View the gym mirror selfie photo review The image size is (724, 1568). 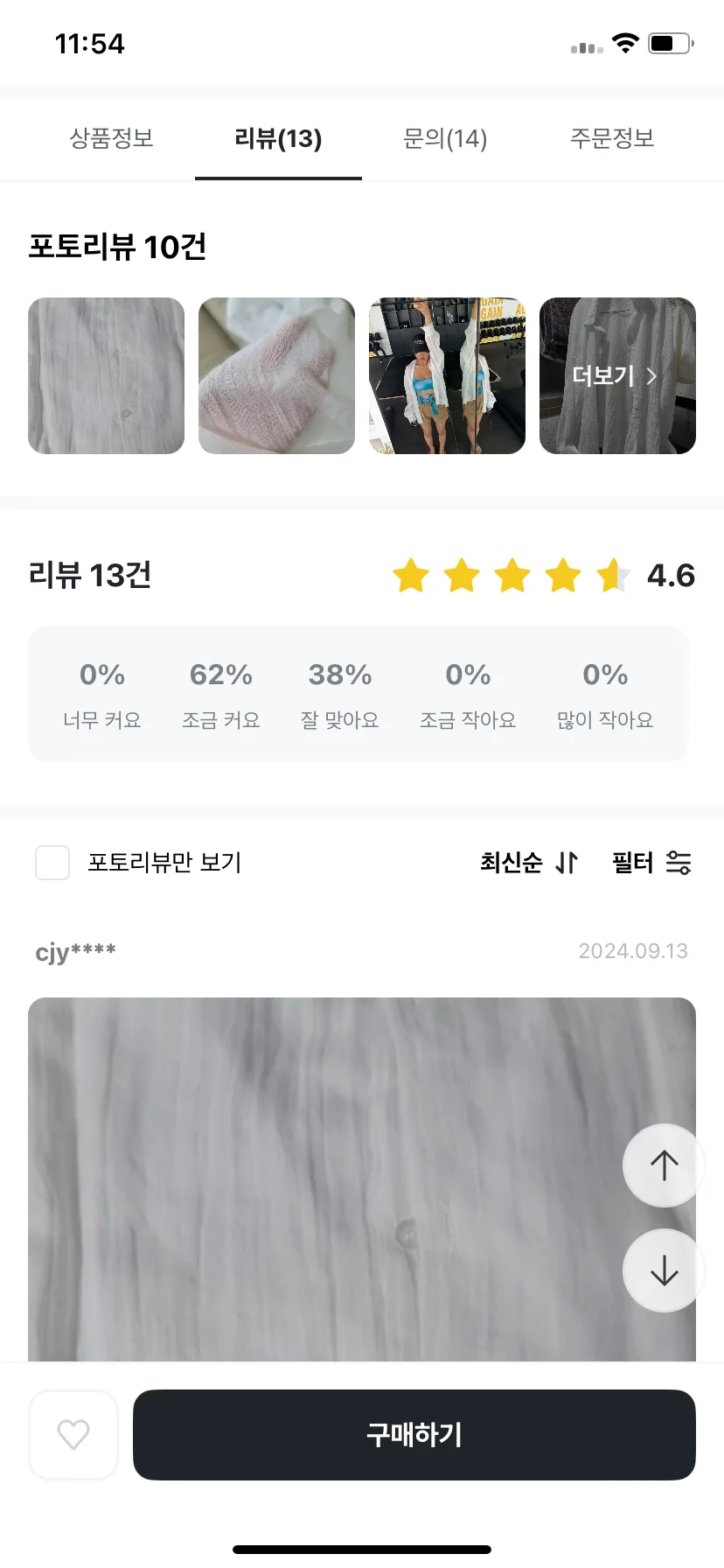pyautogui.click(x=447, y=375)
